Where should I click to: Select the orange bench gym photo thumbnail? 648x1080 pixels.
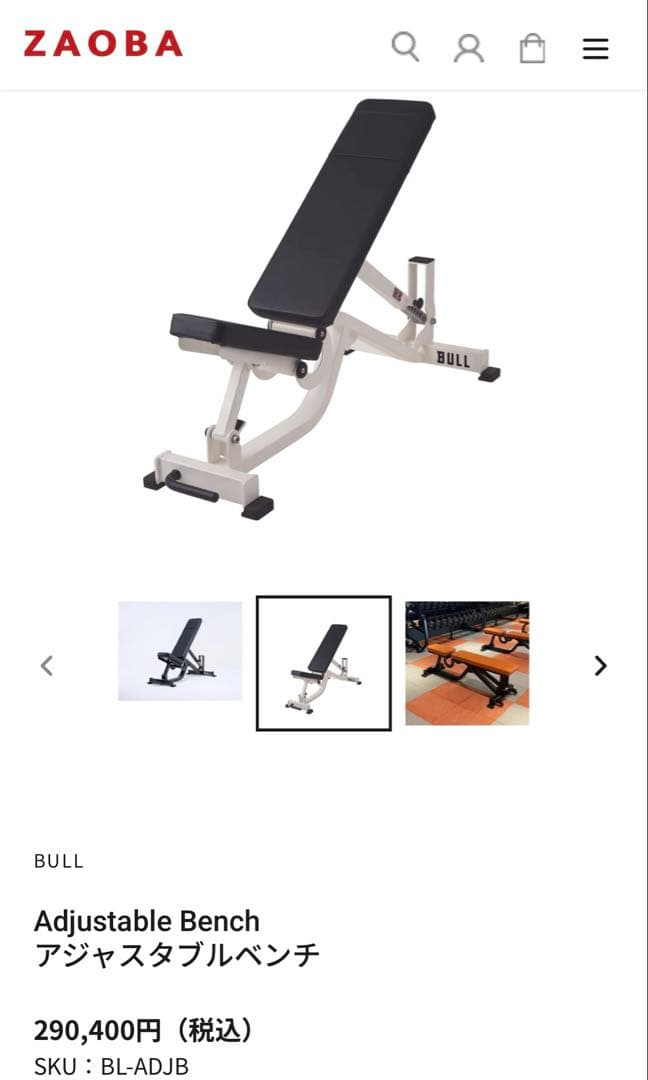point(467,663)
